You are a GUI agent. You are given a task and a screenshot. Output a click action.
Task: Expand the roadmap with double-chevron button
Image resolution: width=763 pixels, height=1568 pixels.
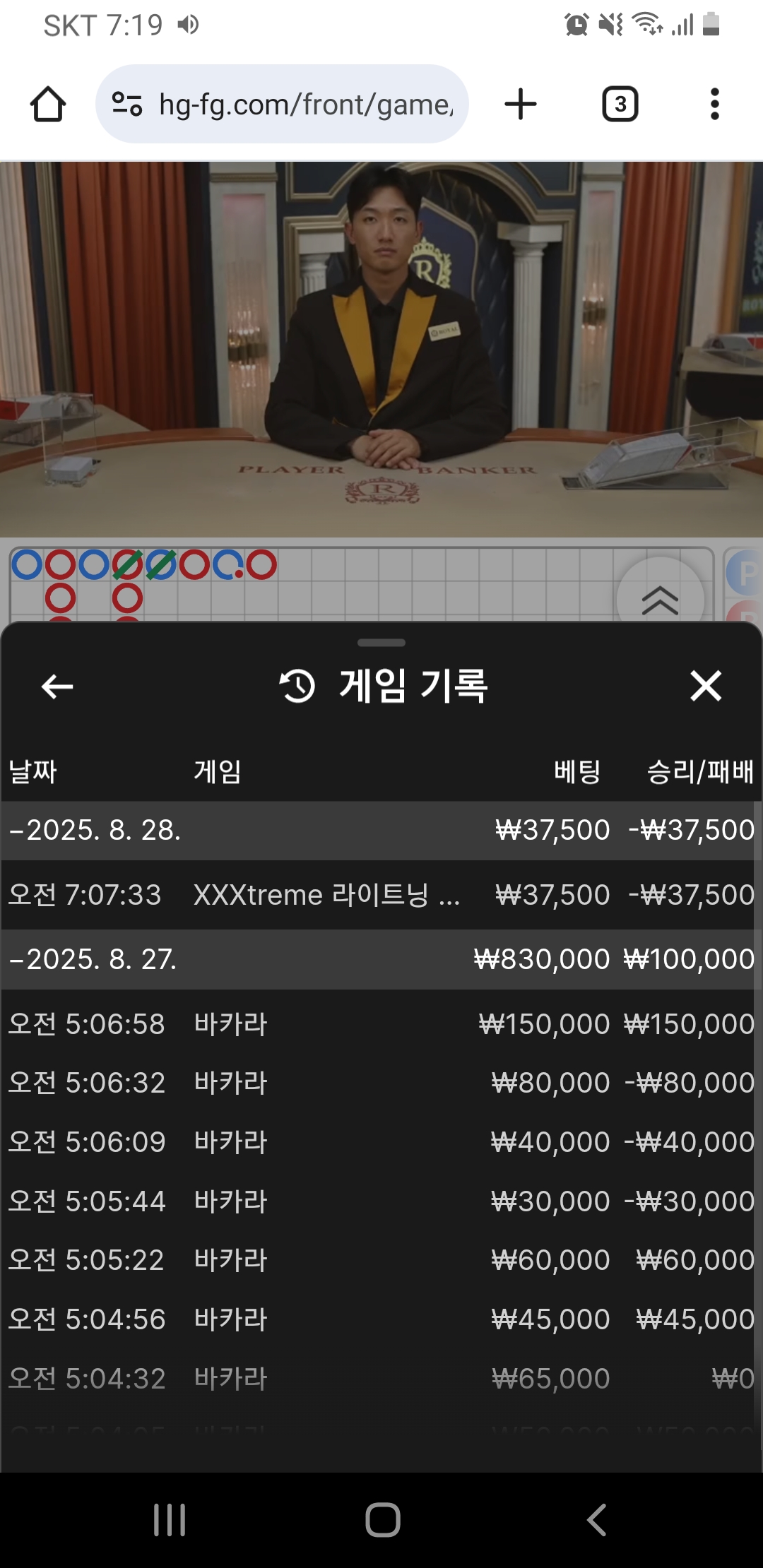(x=660, y=599)
